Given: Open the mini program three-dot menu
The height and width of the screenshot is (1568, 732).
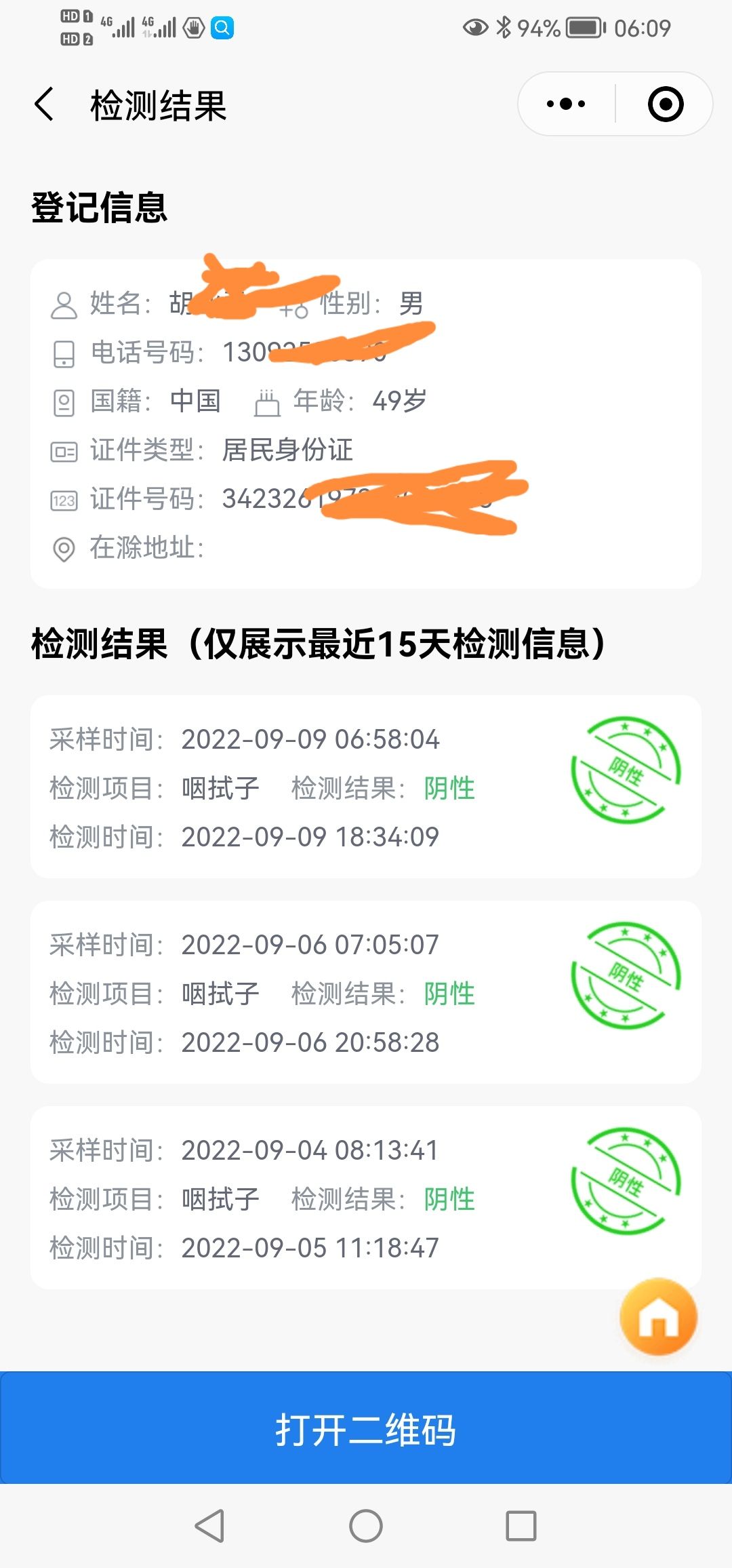Looking at the screenshot, I should click(x=566, y=104).
